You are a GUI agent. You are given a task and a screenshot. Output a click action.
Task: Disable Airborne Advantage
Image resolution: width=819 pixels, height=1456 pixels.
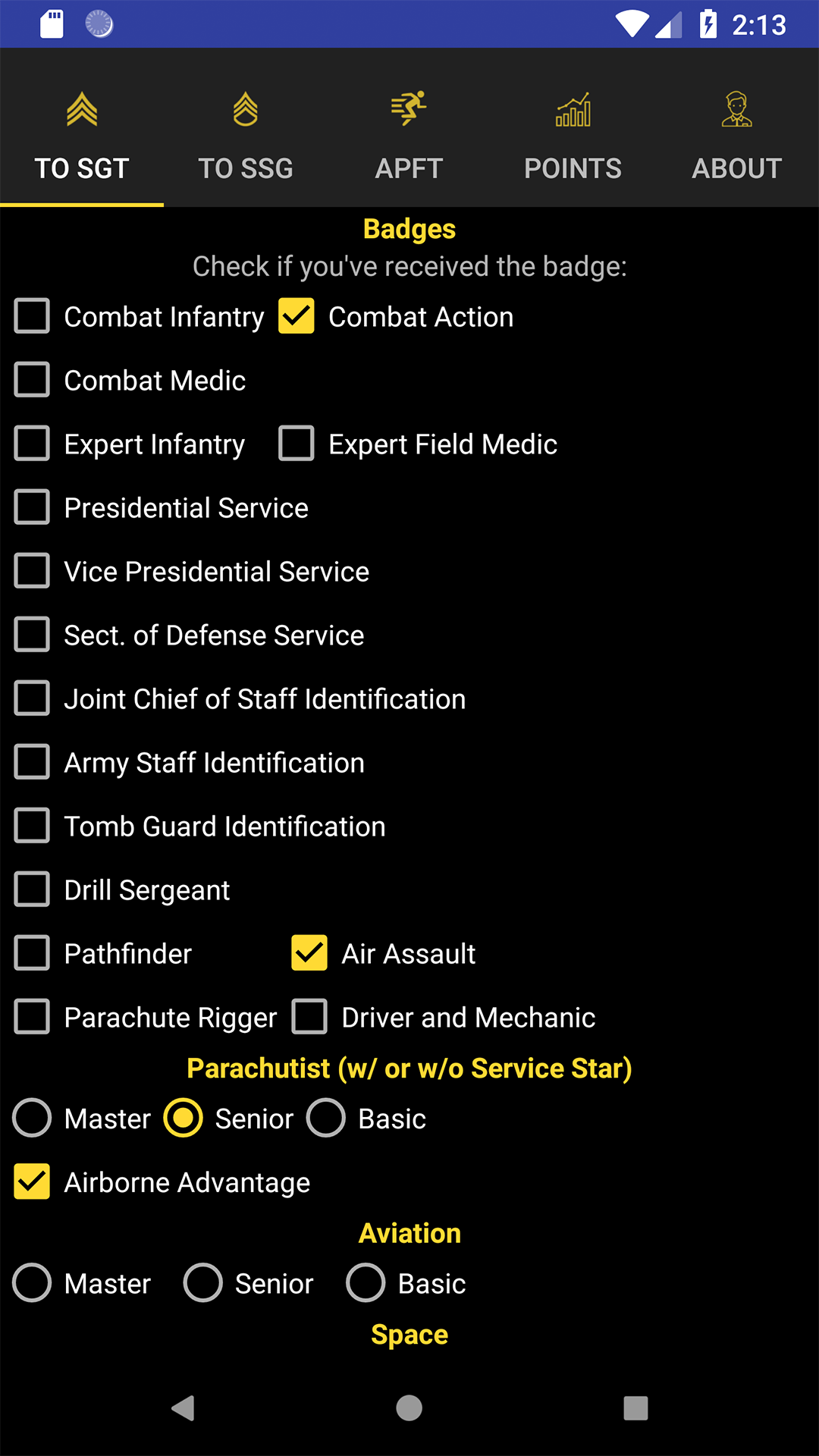pos(31,1181)
